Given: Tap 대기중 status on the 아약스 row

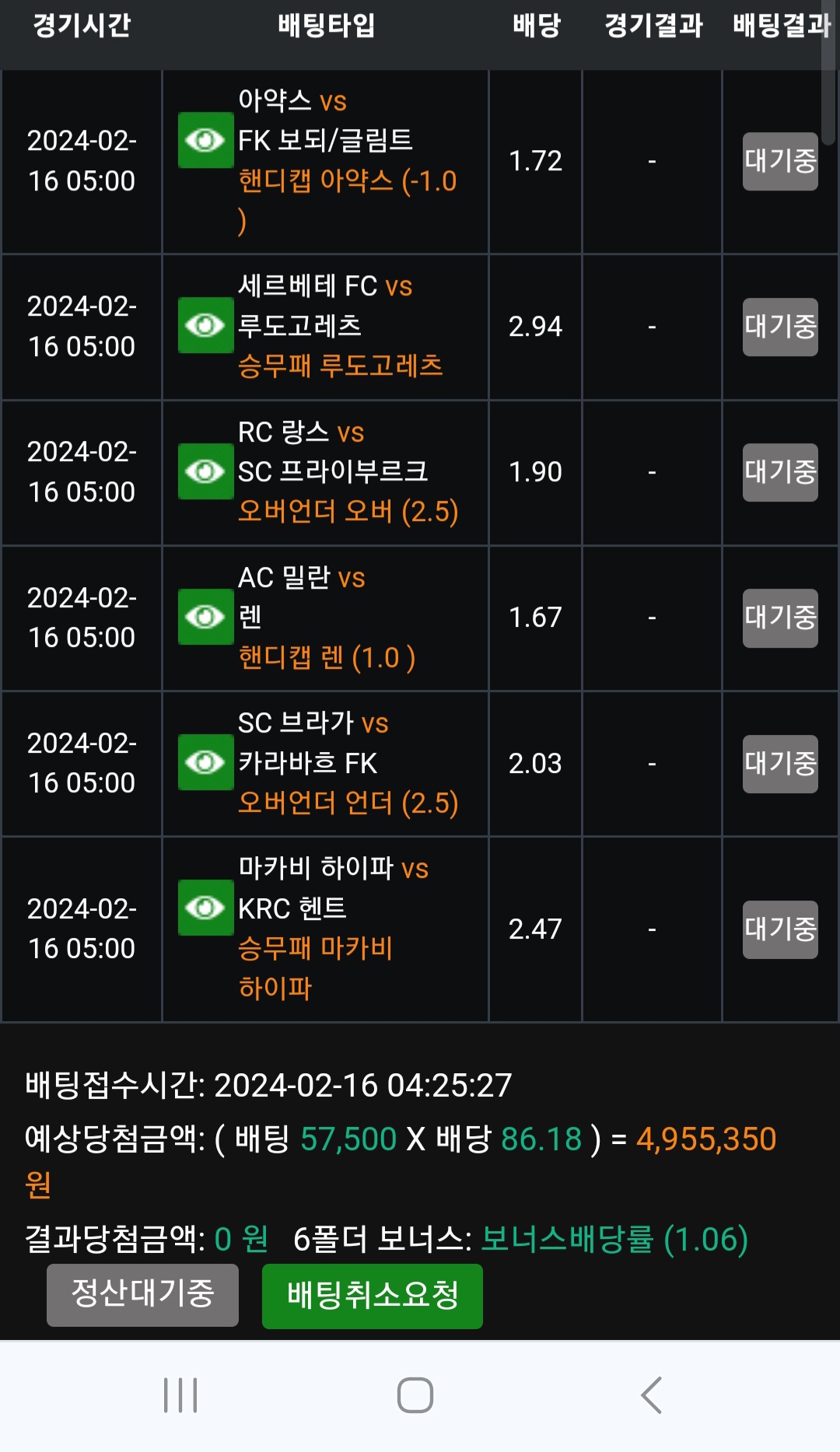Looking at the screenshot, I should (779, 161).
